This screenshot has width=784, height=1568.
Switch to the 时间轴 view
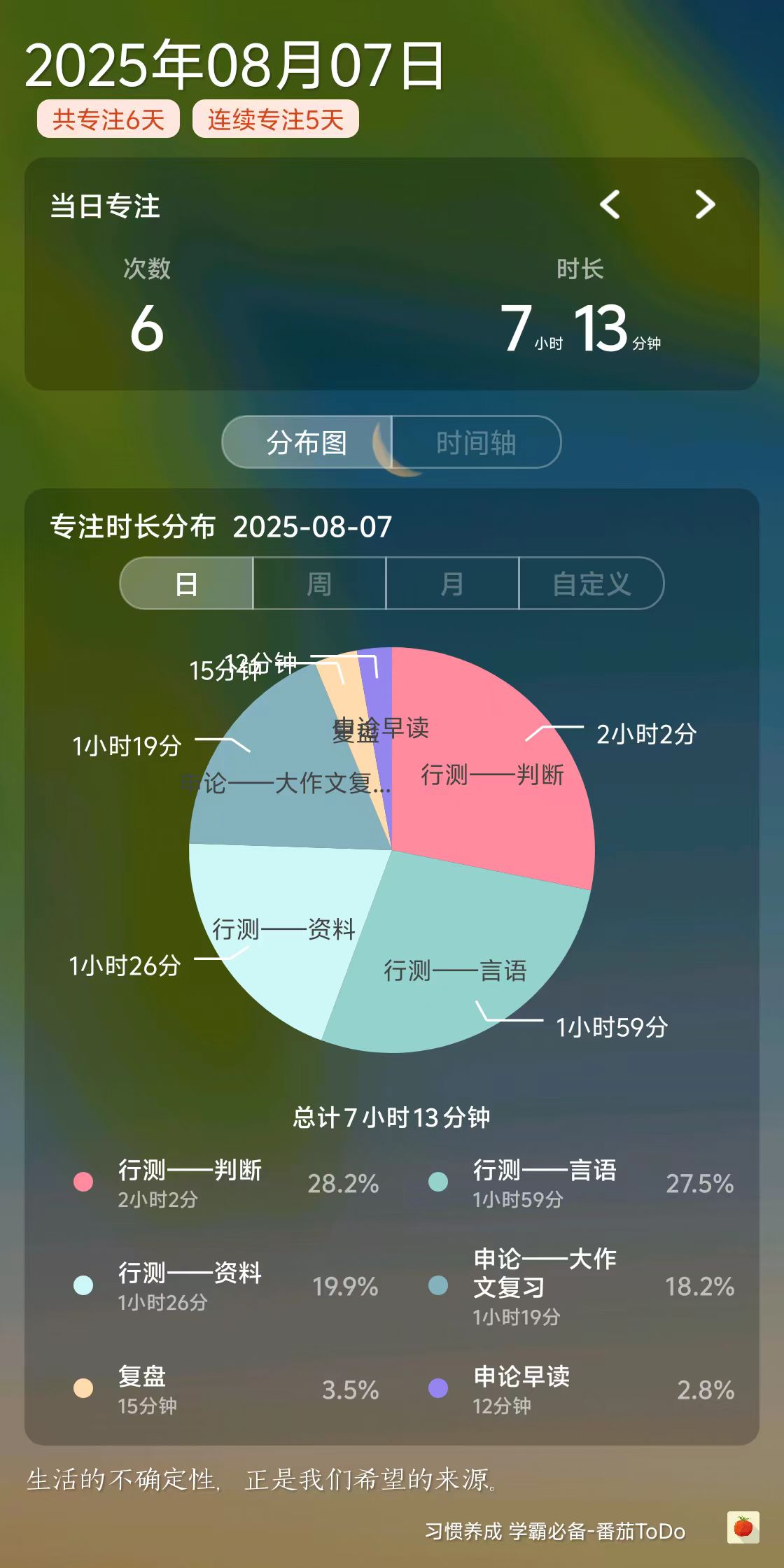[x=477, y=442]
